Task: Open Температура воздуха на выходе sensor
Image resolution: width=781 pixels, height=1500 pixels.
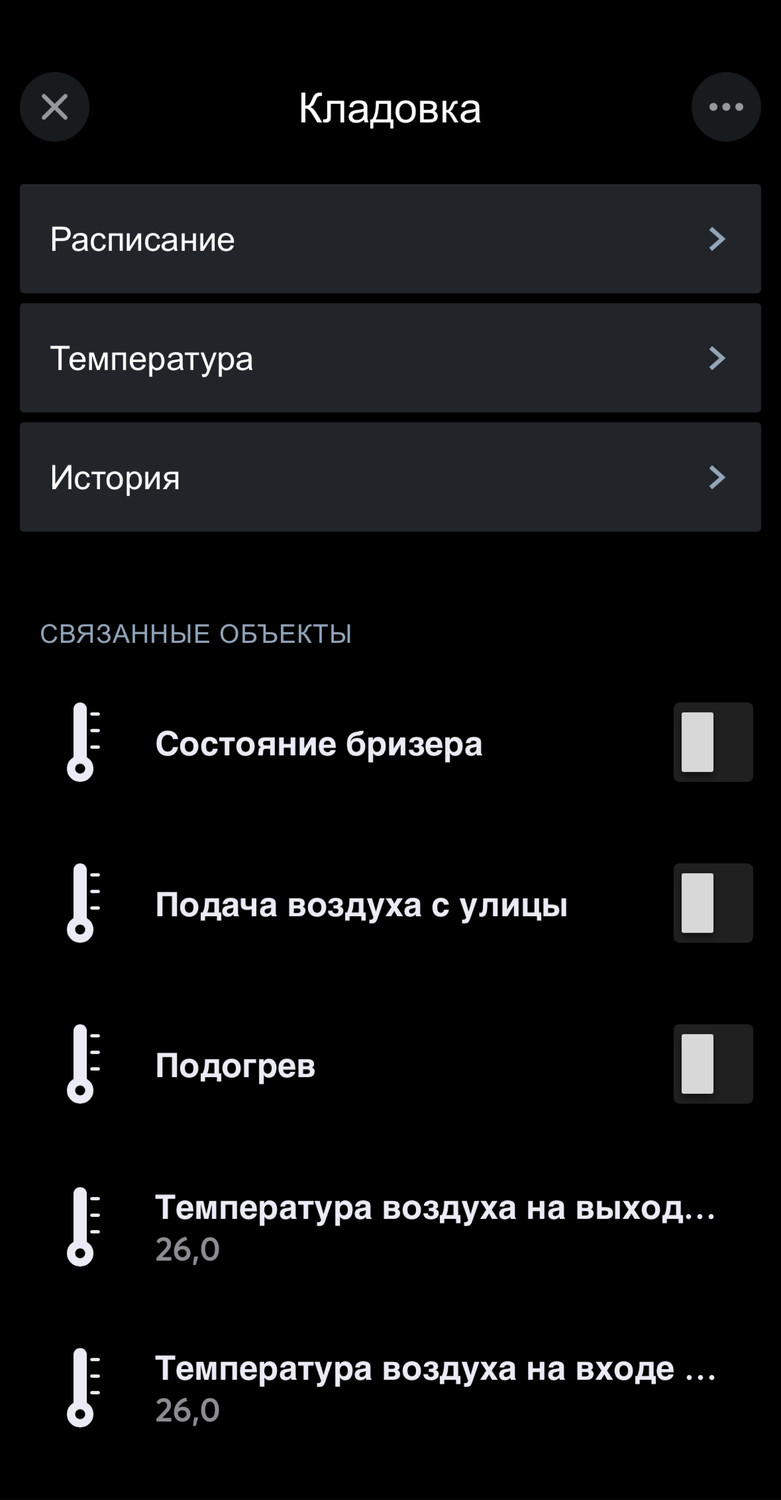Action: pyautogui.click(x=434, y=1226)
